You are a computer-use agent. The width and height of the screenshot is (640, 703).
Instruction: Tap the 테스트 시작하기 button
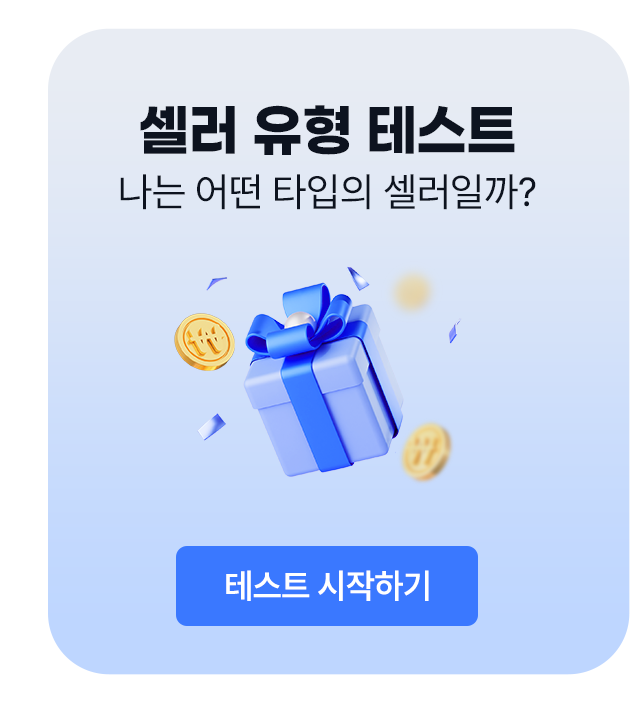[x=327, y=586]
